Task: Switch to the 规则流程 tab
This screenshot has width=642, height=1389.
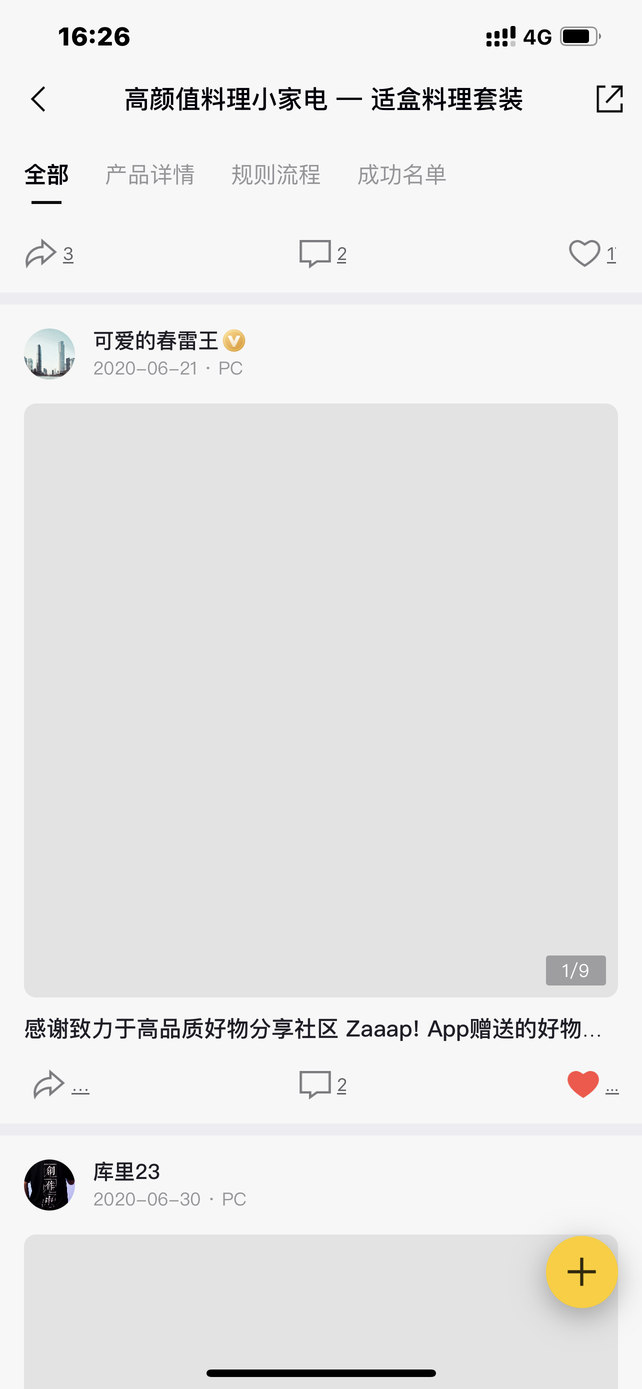Action: click(276, 175)
